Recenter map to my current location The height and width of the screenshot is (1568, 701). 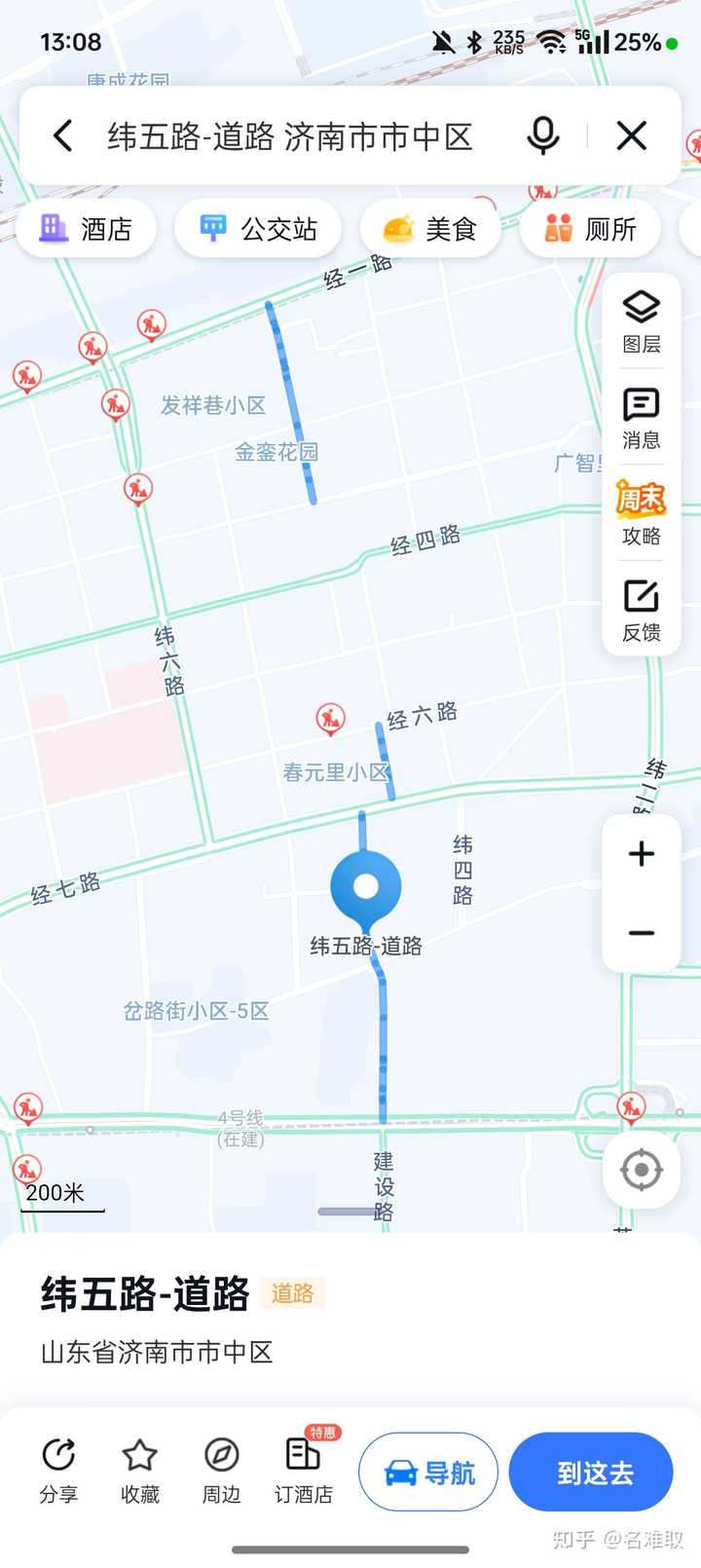(642, 1170)
